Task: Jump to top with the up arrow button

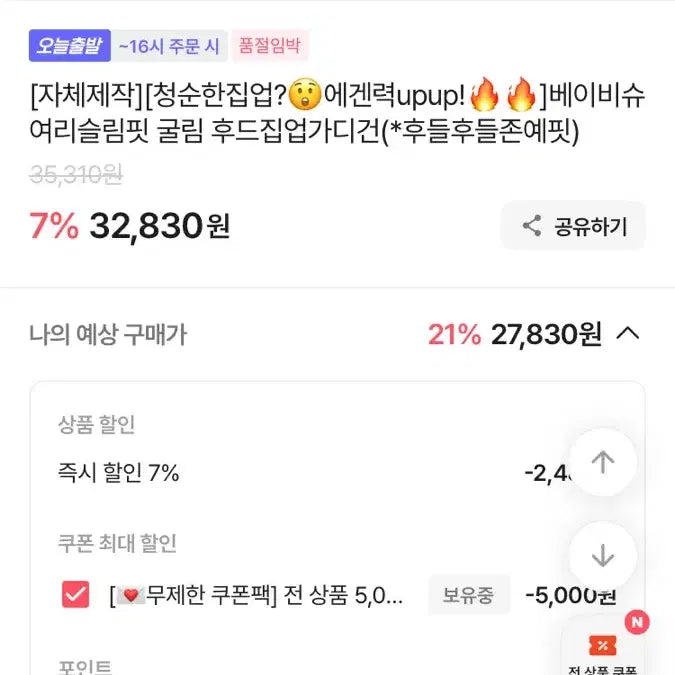Action: point(602,462)
